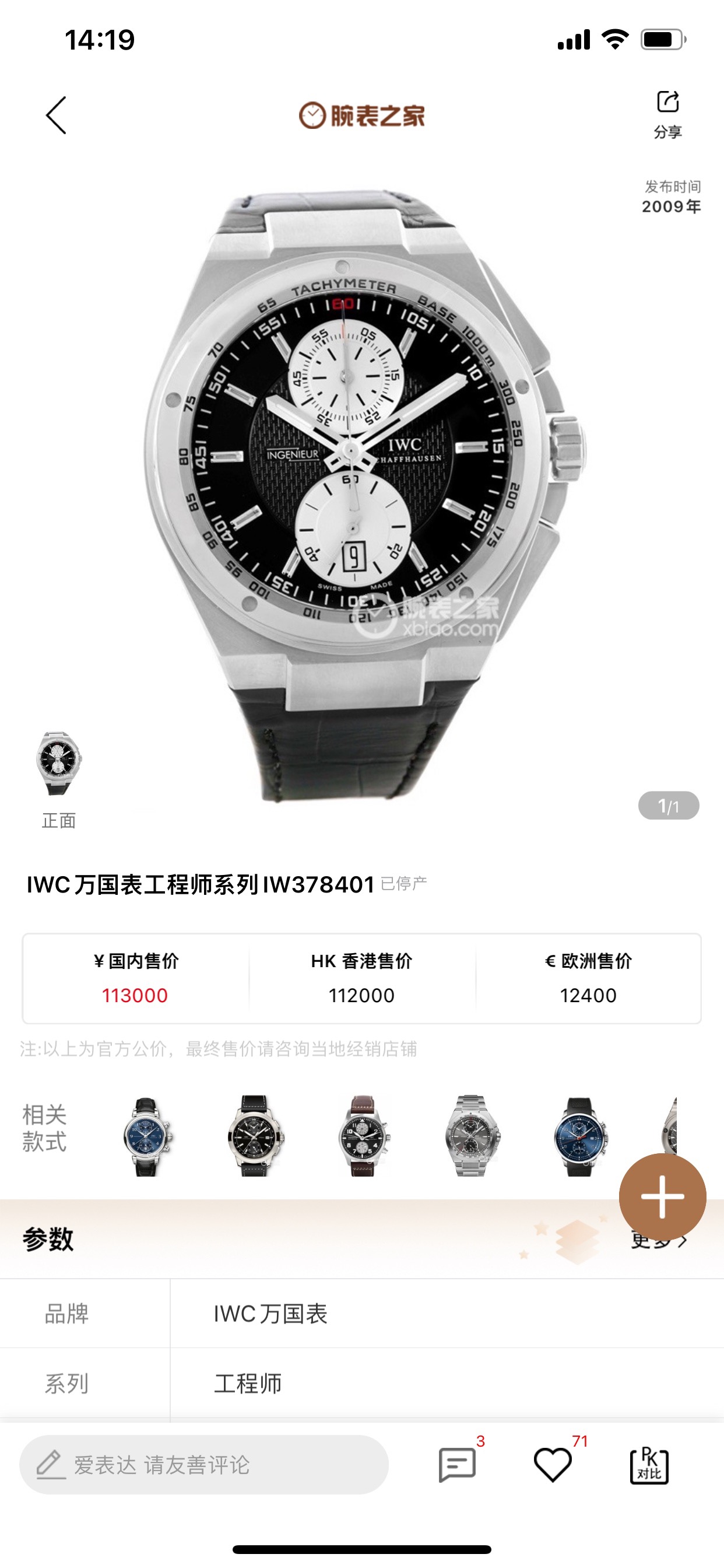View the comments via the speech-bubble icon
The image size is (724, 1568).
tap(458, 1465)
